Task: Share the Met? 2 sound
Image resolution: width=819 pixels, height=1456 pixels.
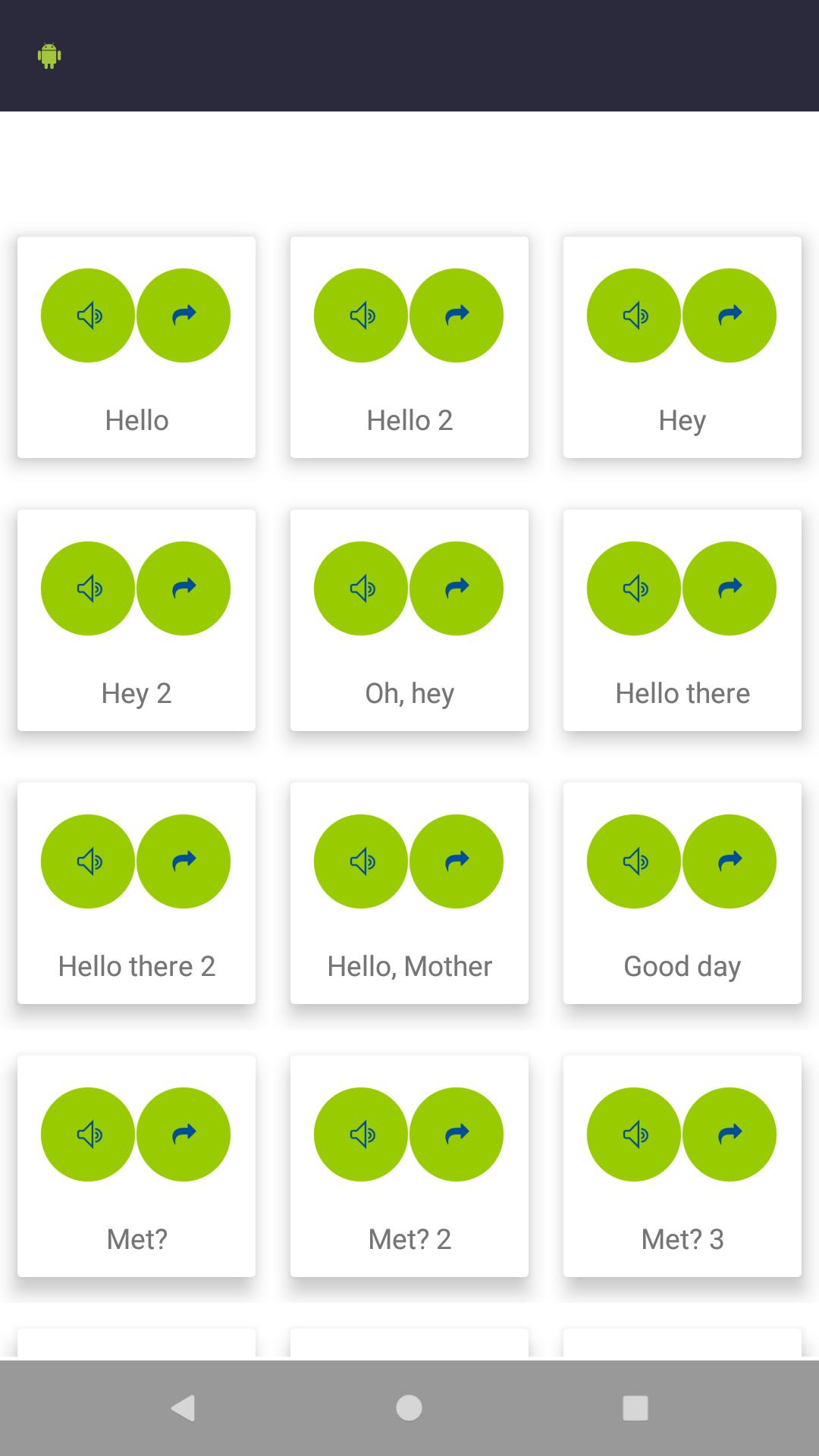Action: 457,1134
